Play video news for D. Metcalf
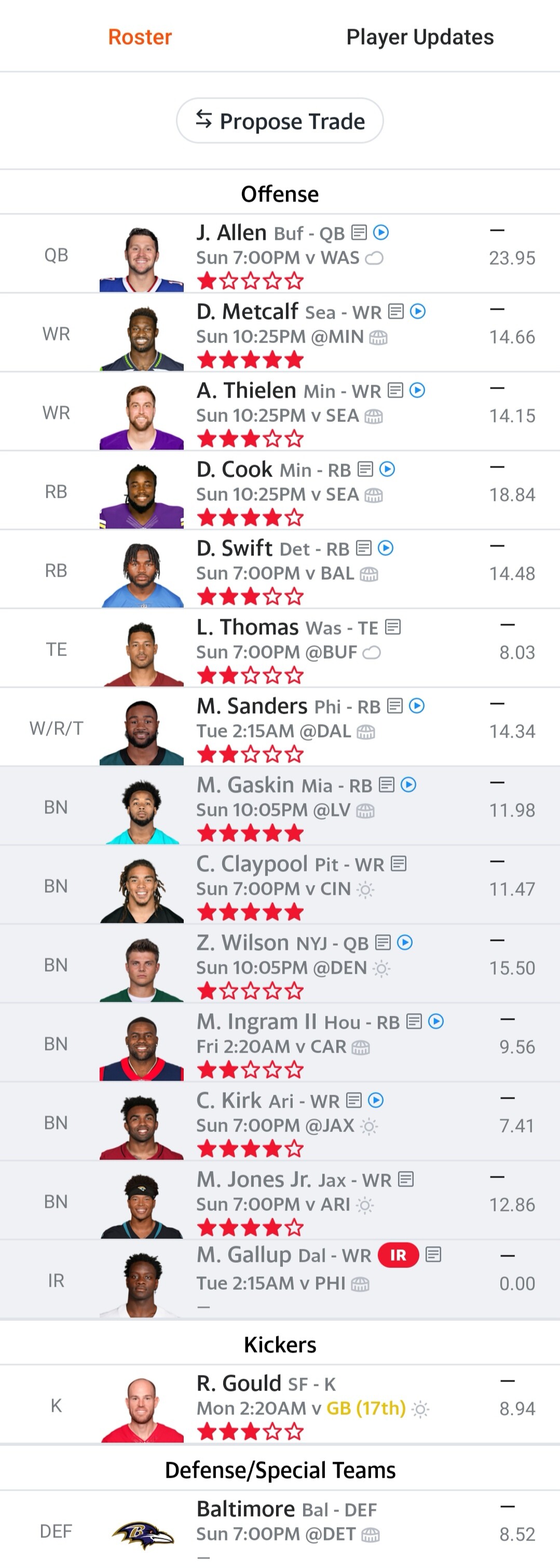Viewport: 560px width, 1568px height. click(418, 311)
